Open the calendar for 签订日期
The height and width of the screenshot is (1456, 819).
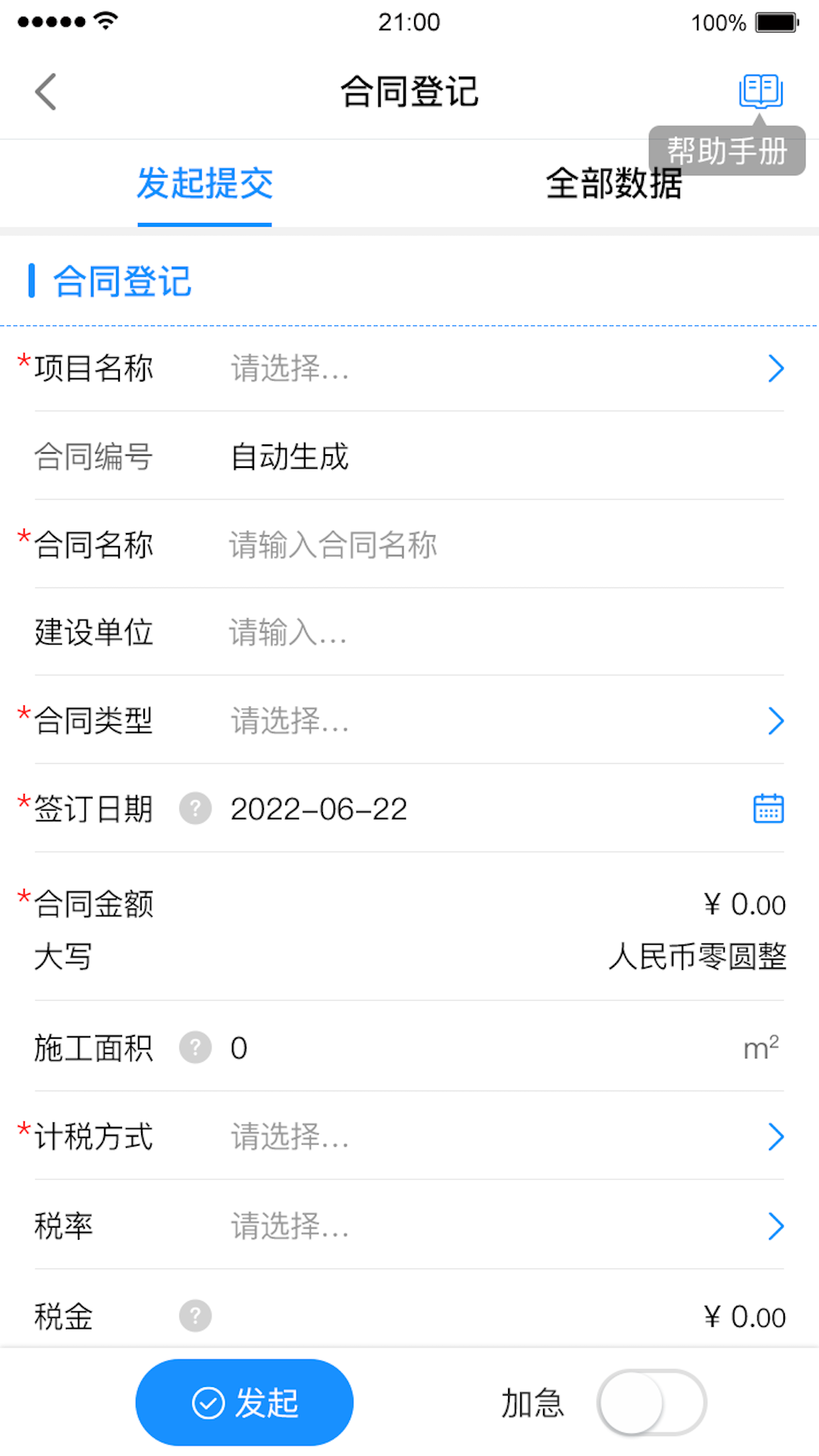point(768,808)
